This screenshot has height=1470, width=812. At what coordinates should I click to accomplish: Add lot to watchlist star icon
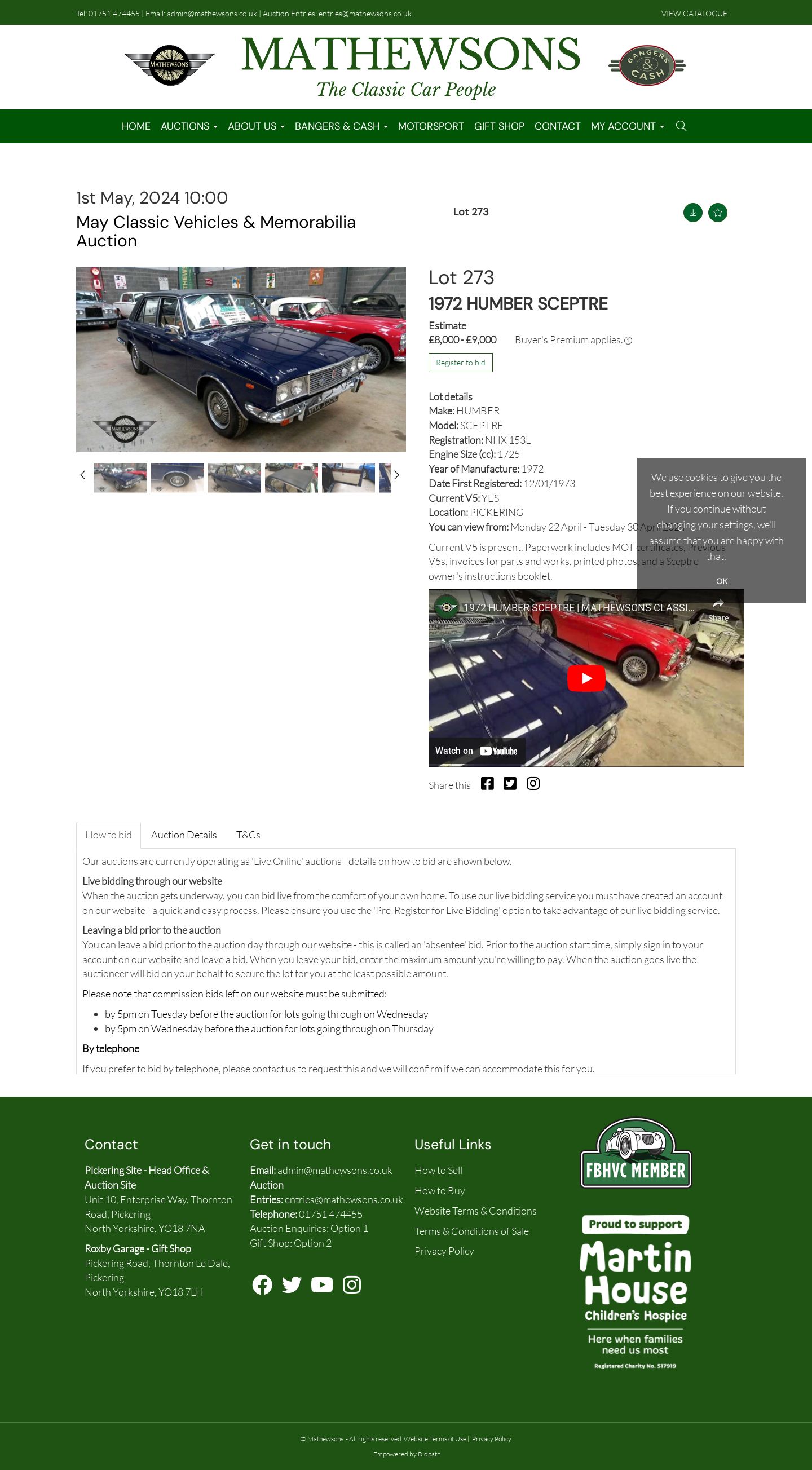[x=717, y=213]
